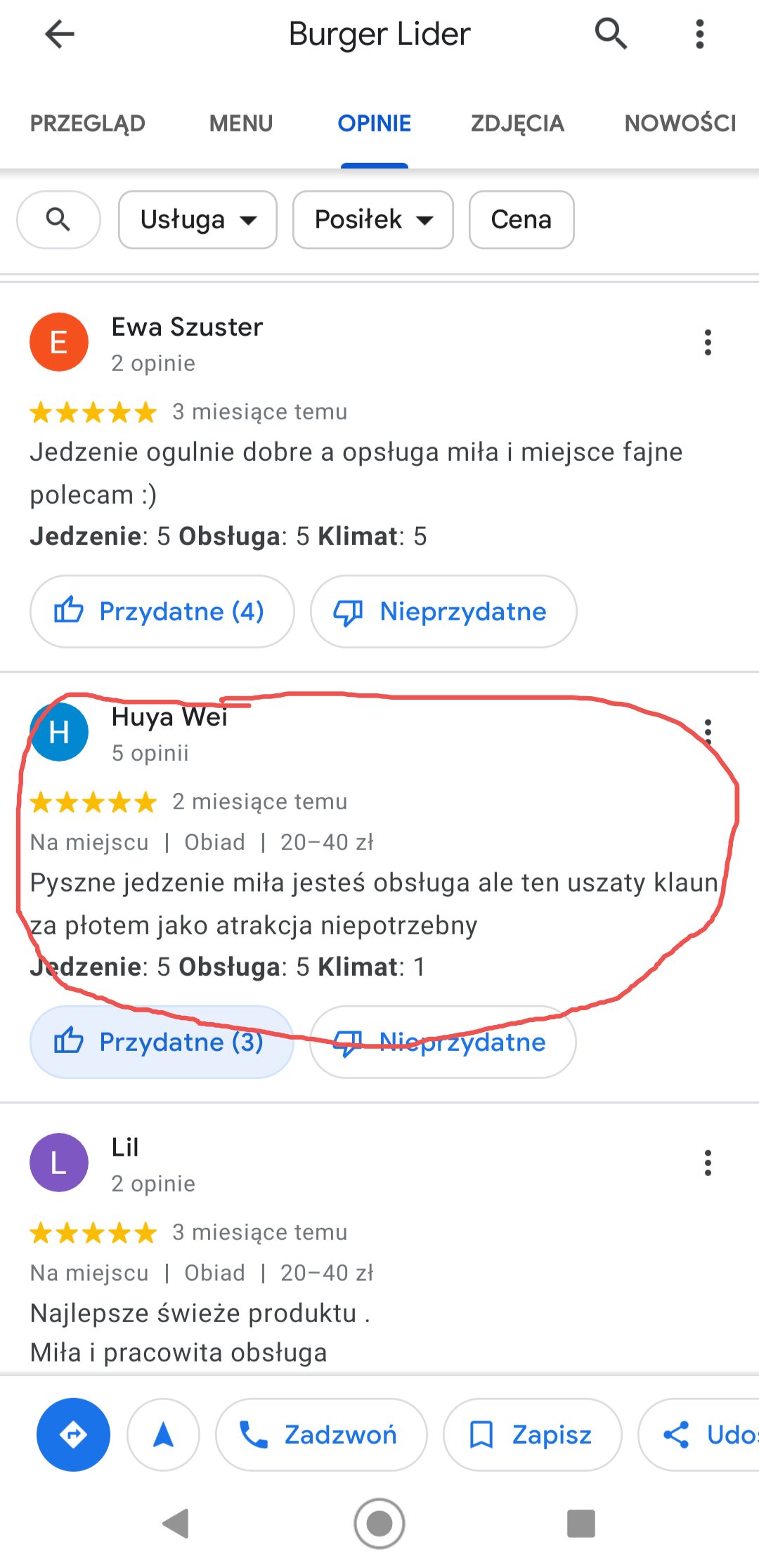759x1568 pixels.
Task: Tap the system home button
Action: click(379, 1524)
